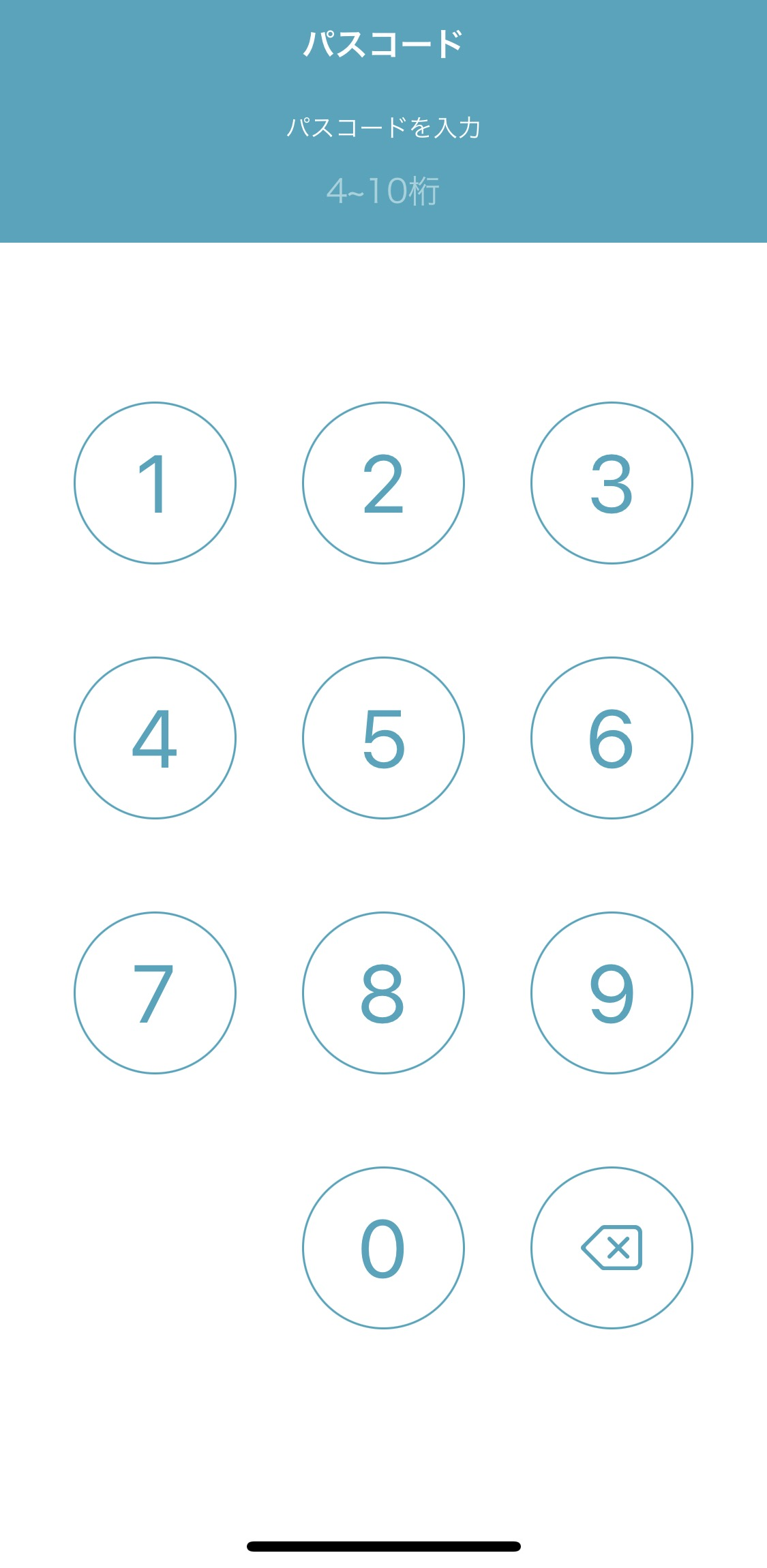
Task: Select digit 3 on the passcode pad
Action: pos(612,483)
